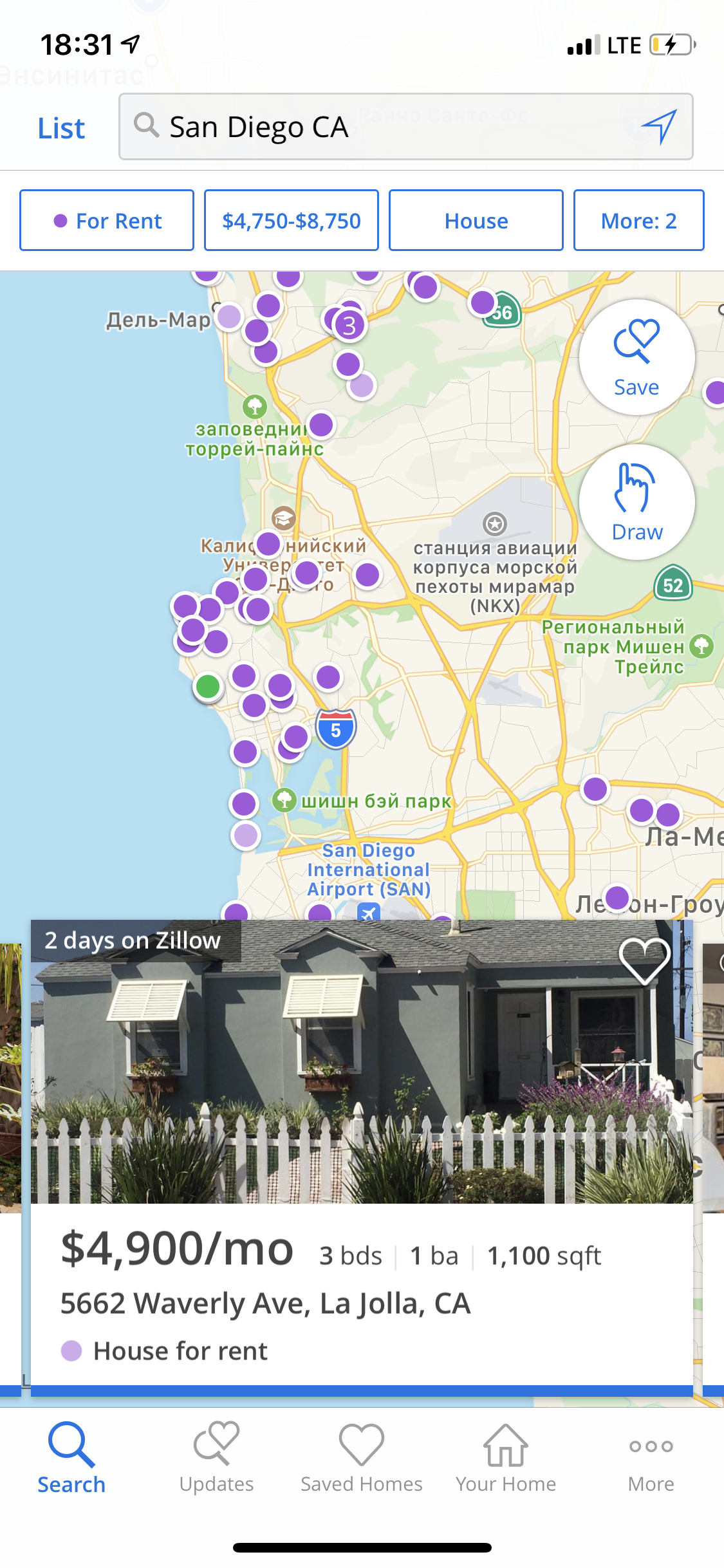Open the Your Home tab
This screenshot has height=1568, width=724.
click(x=506, y=1459)
